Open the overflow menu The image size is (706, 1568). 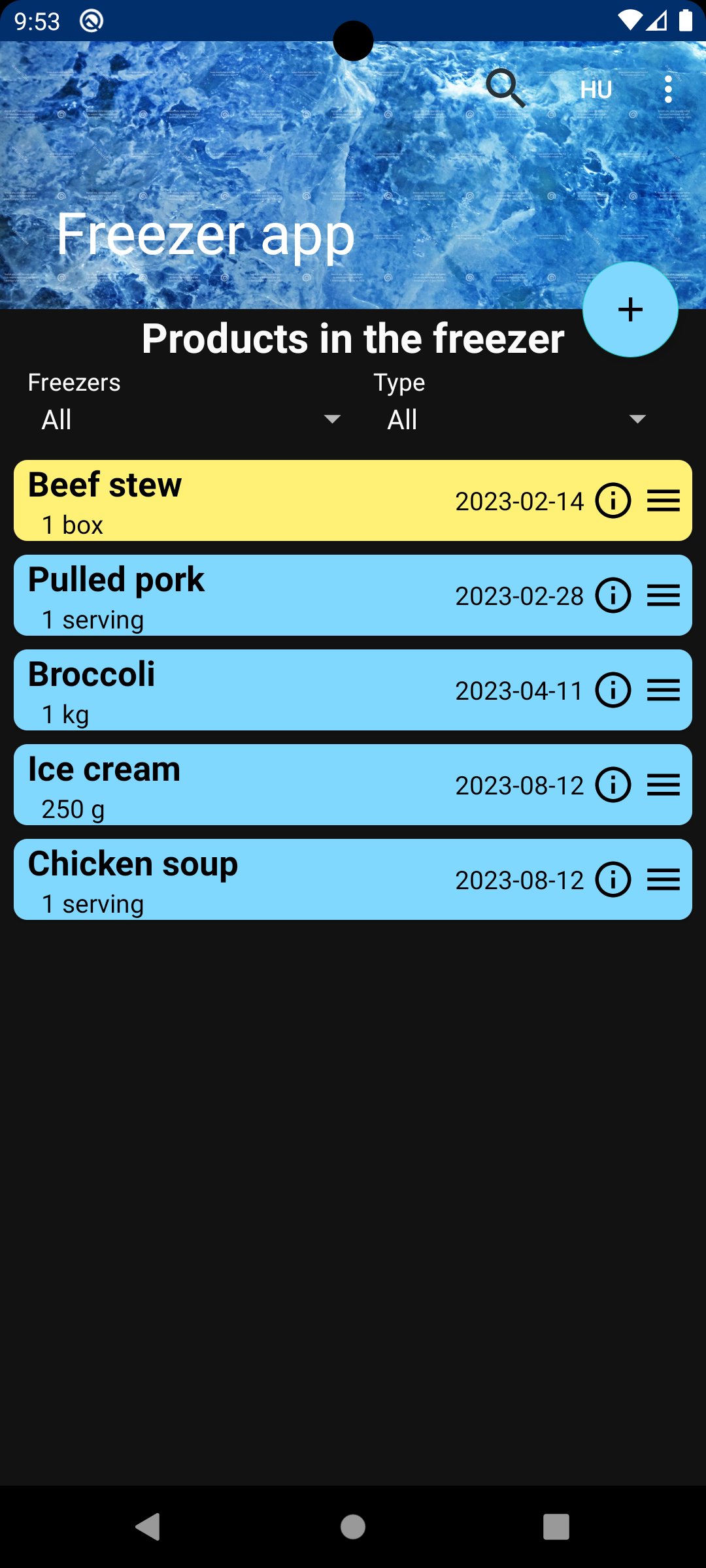click(x=667, y=89)
